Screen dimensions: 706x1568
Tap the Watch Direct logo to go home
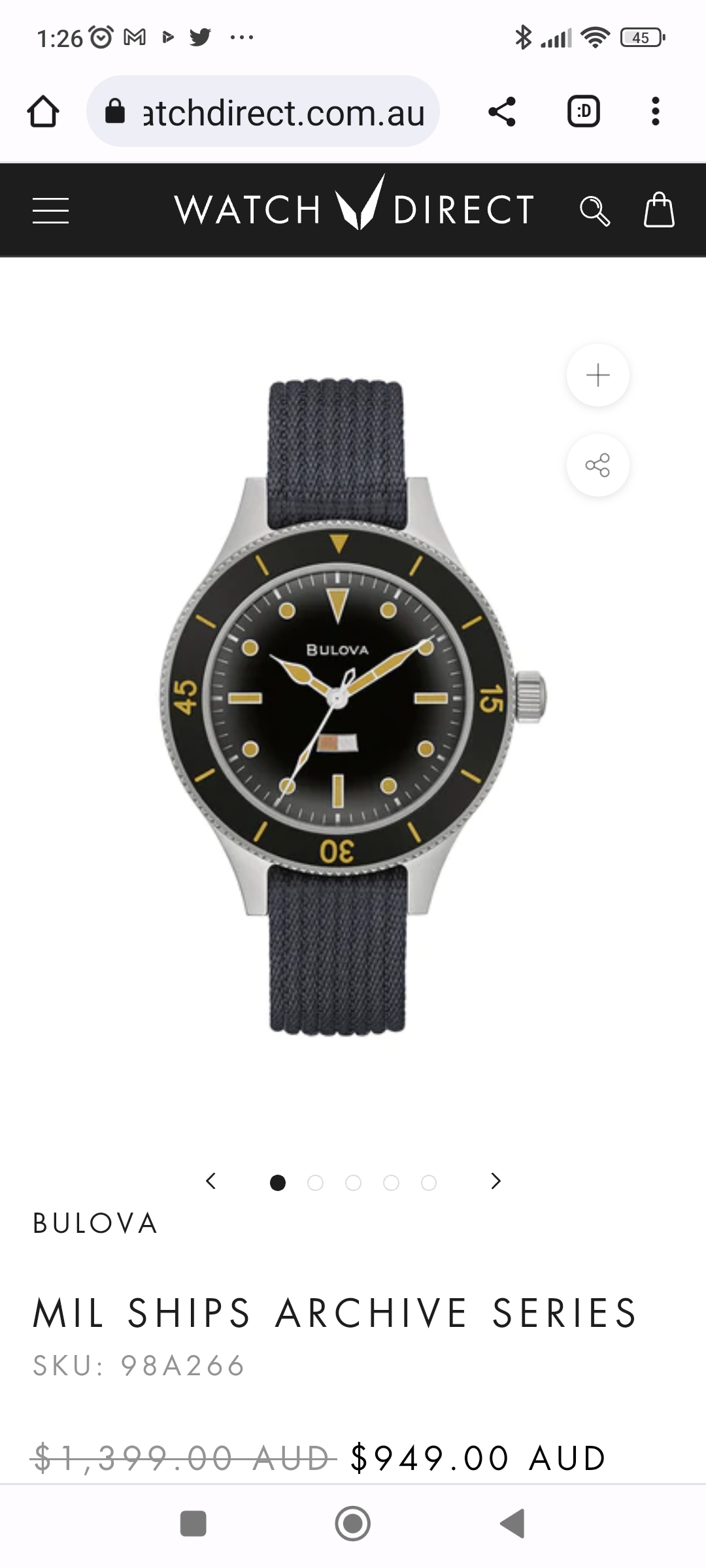354,210
